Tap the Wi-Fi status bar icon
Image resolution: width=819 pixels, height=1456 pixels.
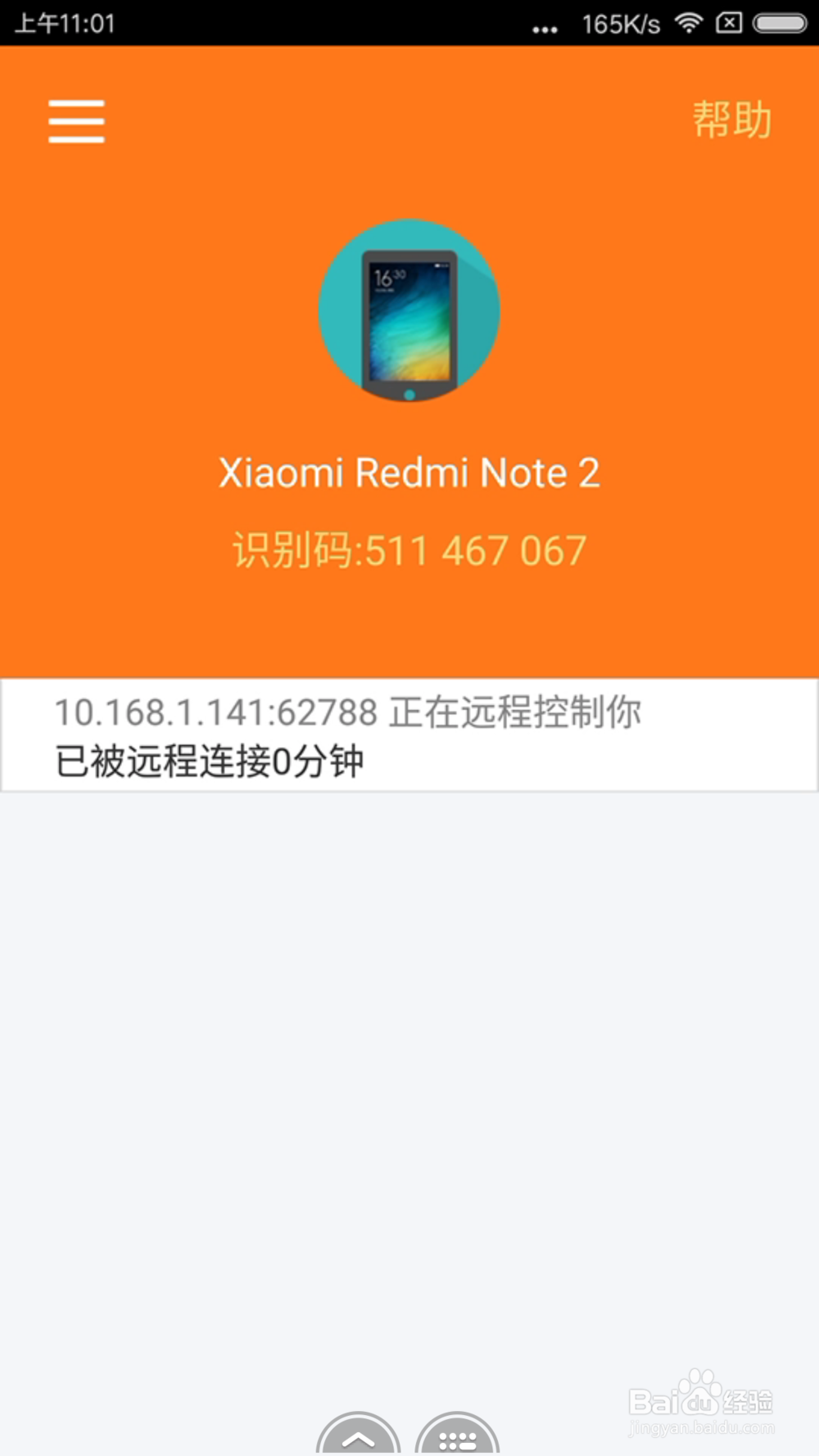689,23
